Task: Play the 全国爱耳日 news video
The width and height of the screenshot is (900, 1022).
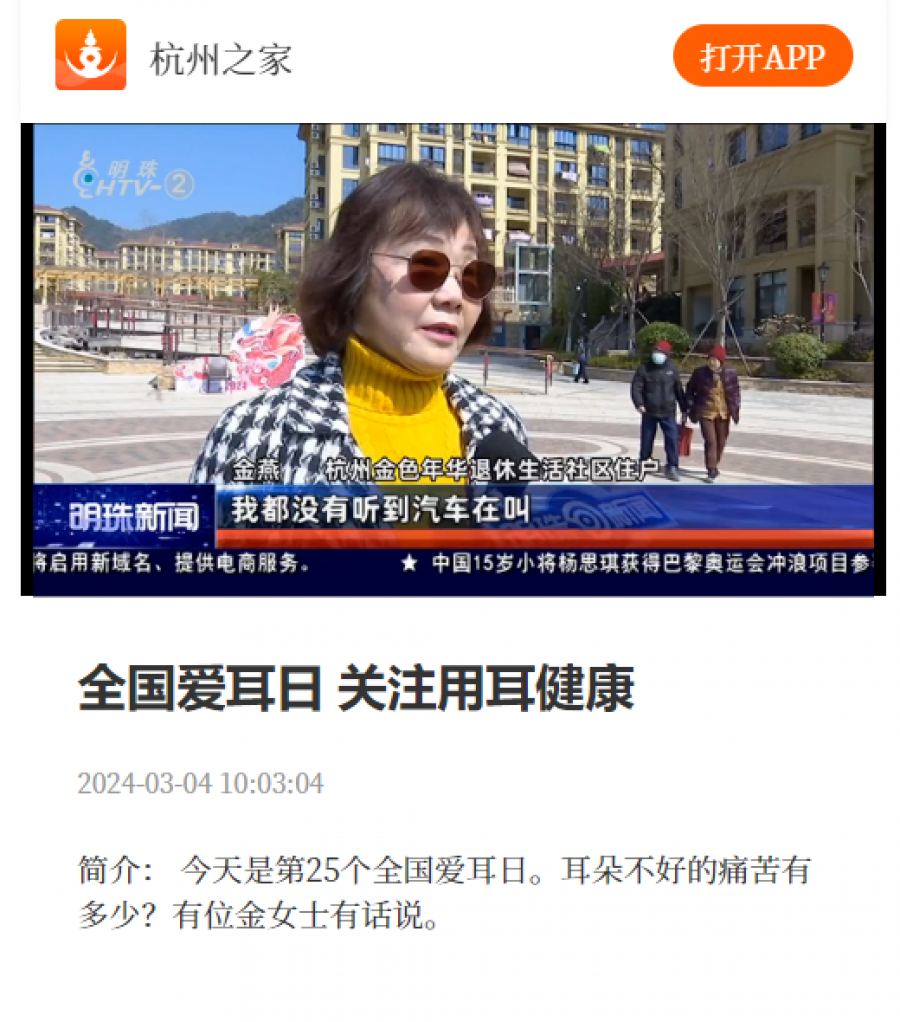Action: pyautogui.click(x=452, y=359)
